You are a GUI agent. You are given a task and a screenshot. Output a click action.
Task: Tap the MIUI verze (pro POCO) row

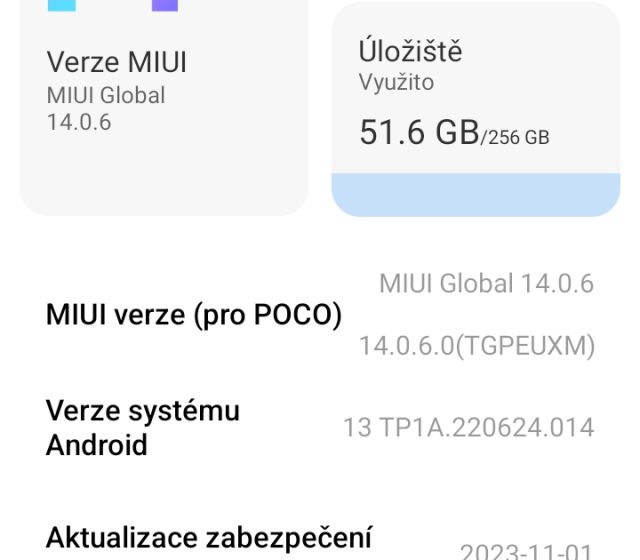point(320,315)
